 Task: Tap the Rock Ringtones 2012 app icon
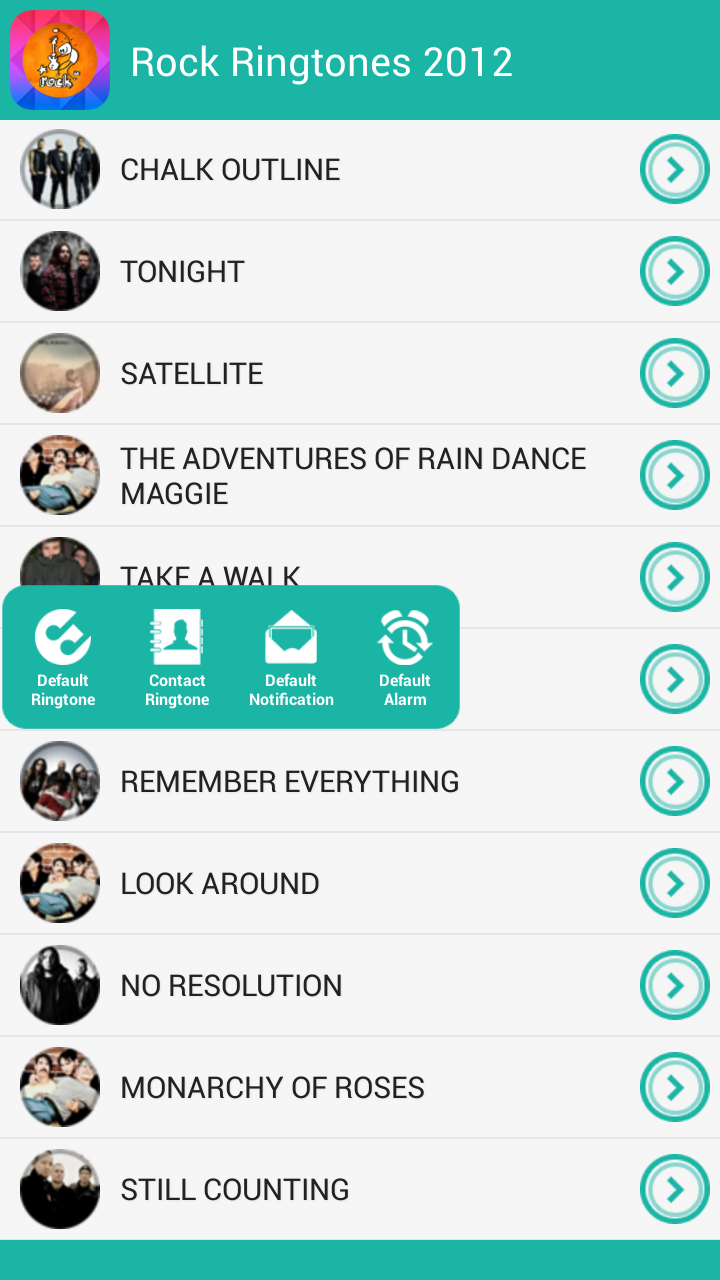click(60, 60)
